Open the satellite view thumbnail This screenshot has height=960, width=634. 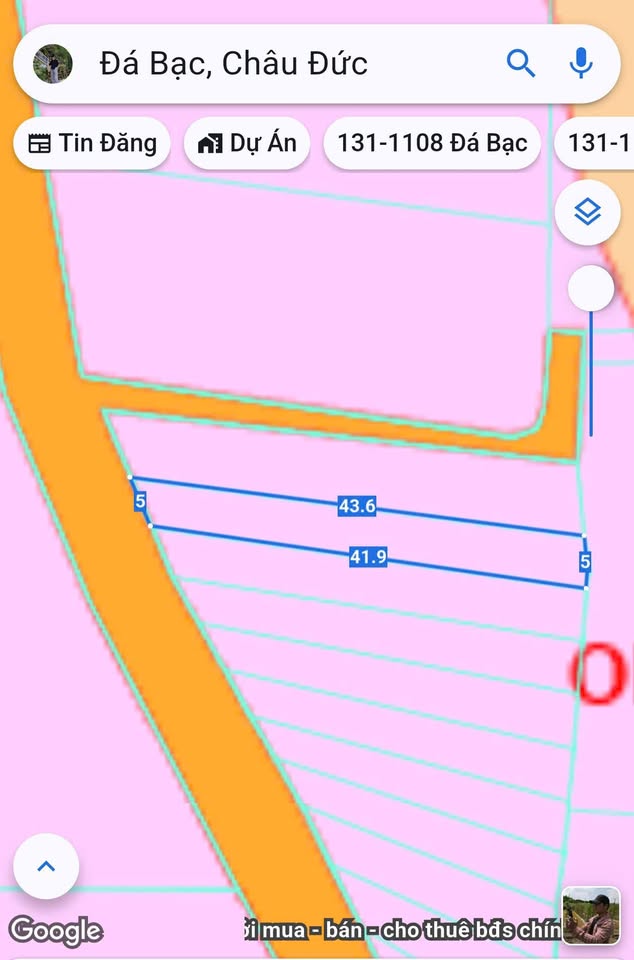(591, 915)
